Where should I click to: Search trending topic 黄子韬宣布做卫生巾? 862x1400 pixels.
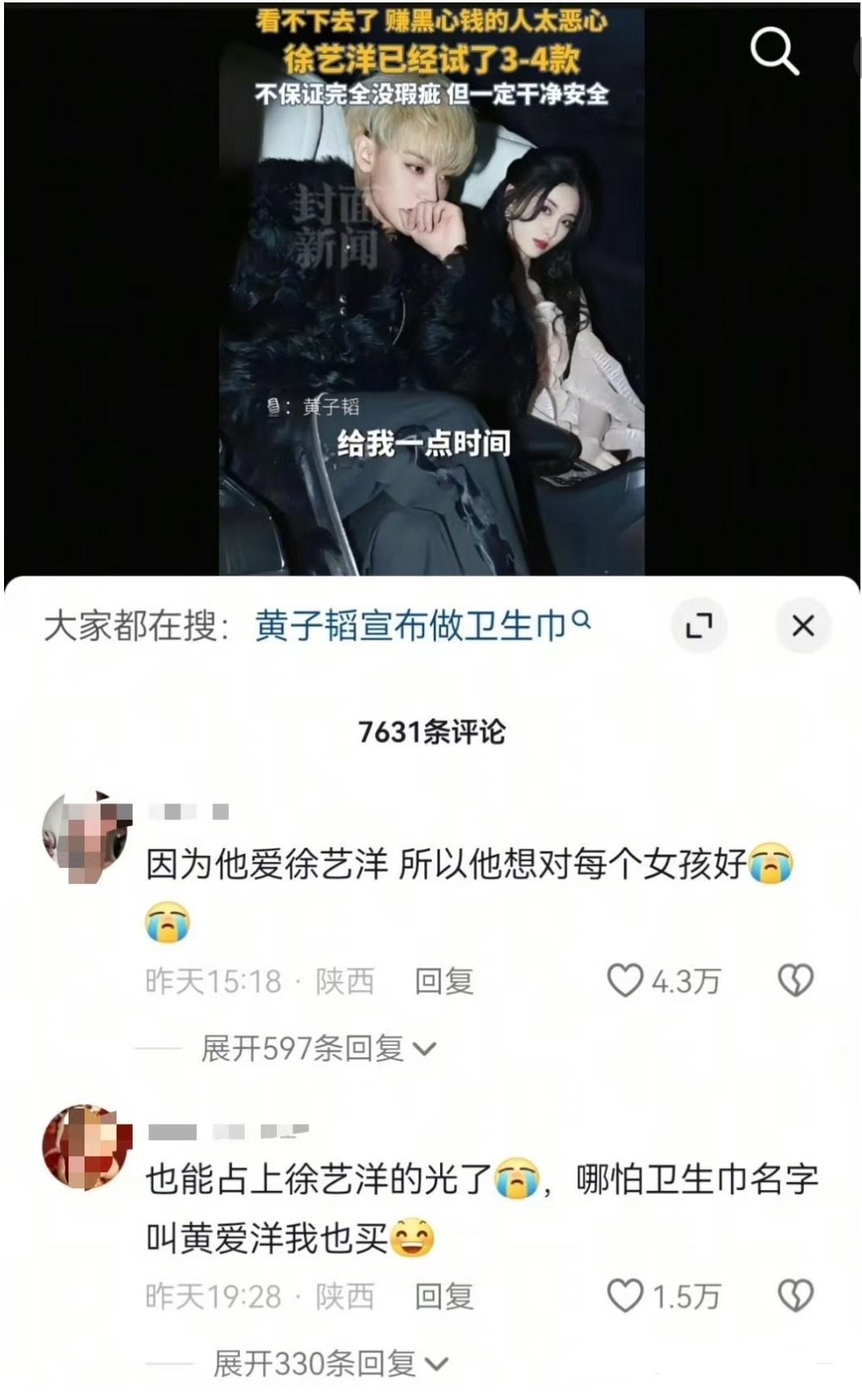pos(422,626)
